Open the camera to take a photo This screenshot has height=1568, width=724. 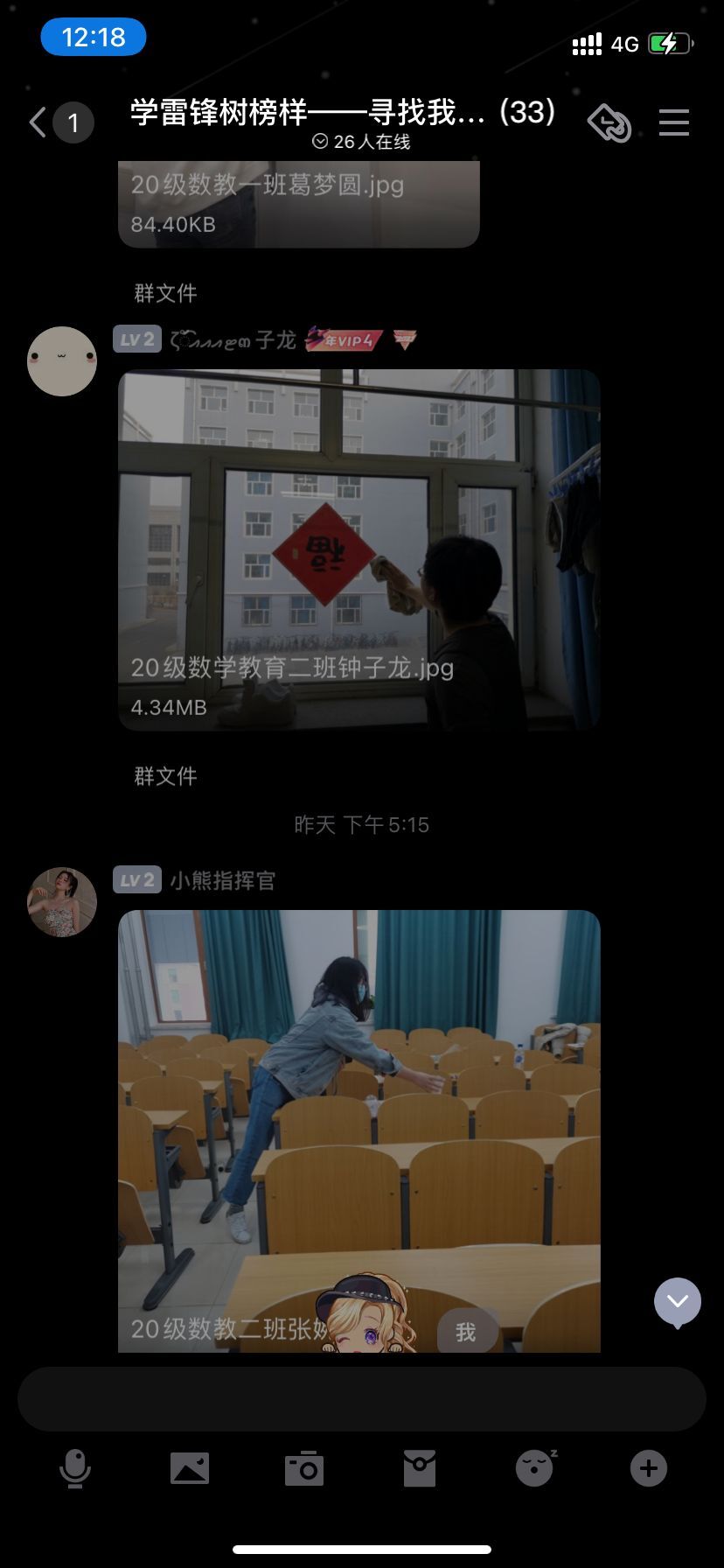pos(304,1468)
